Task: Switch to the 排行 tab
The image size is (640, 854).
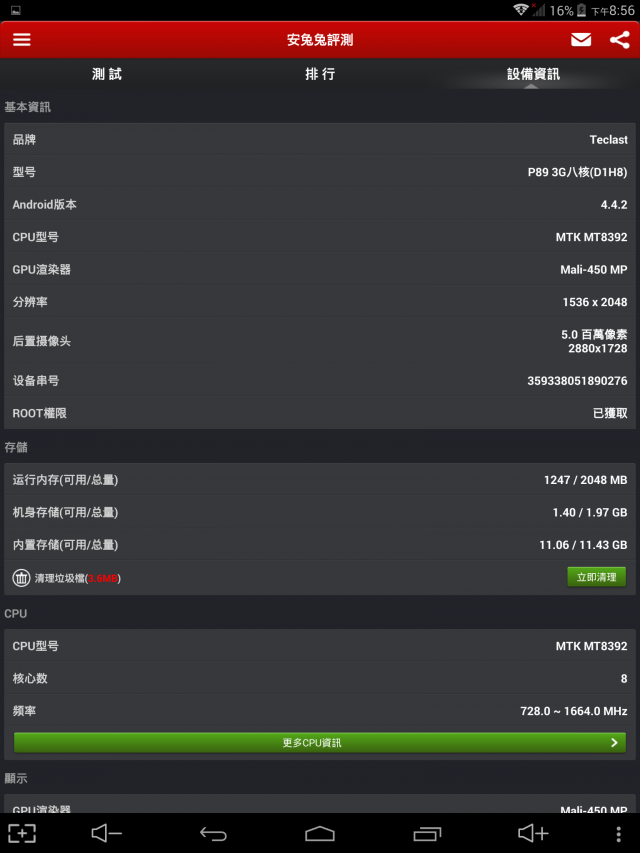Action: tap(320, 74)
